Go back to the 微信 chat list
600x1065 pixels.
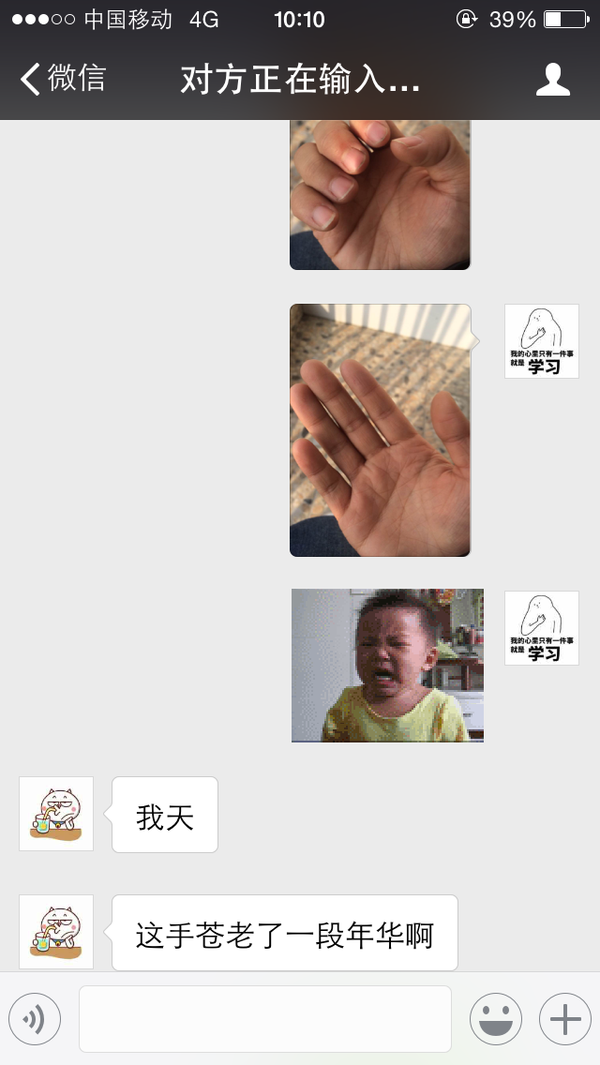(x=62, y=78)
